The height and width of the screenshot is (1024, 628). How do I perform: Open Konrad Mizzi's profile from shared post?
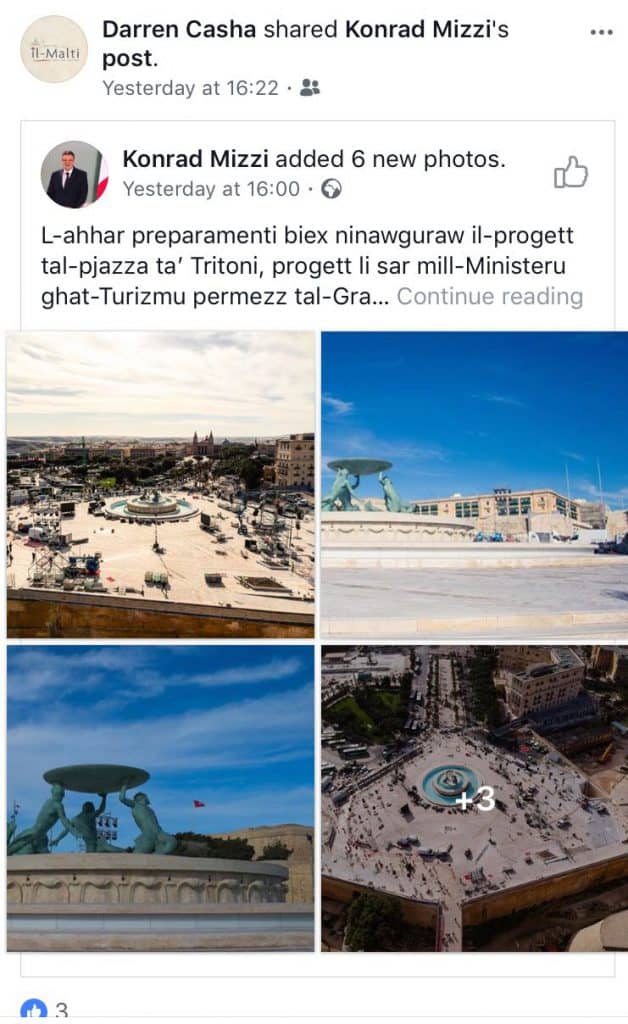(x=195, y=159)
